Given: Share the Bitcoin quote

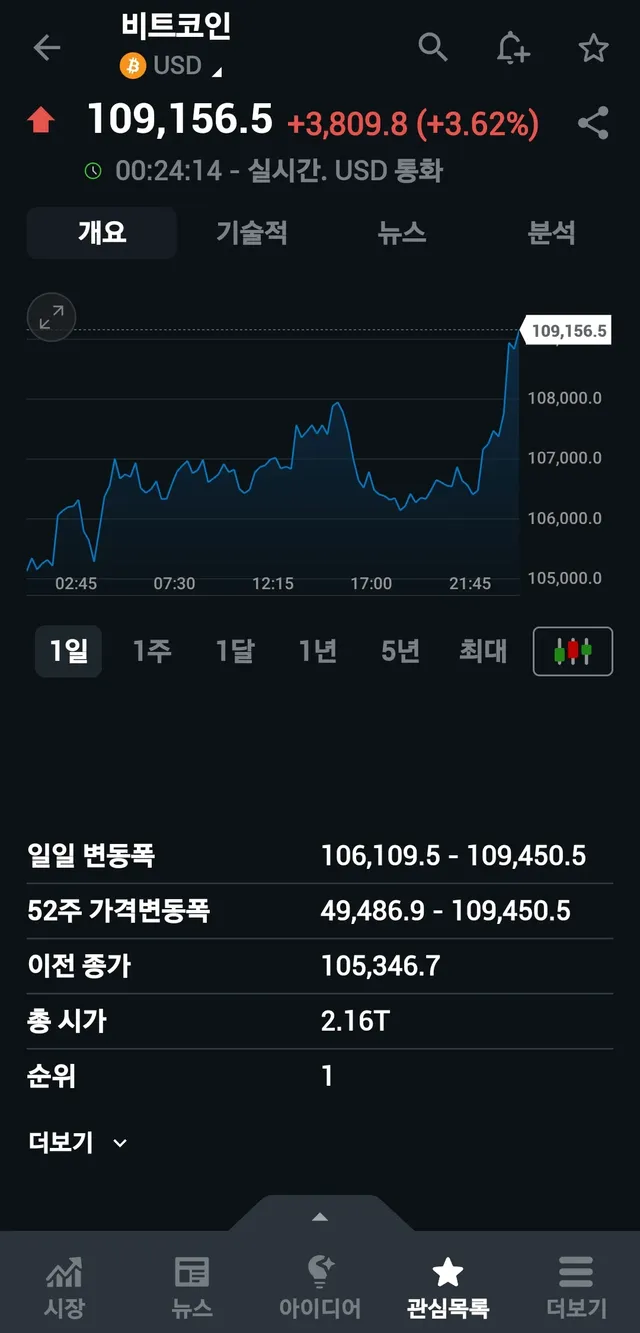Looking at the screenshot, I should 593,123.
